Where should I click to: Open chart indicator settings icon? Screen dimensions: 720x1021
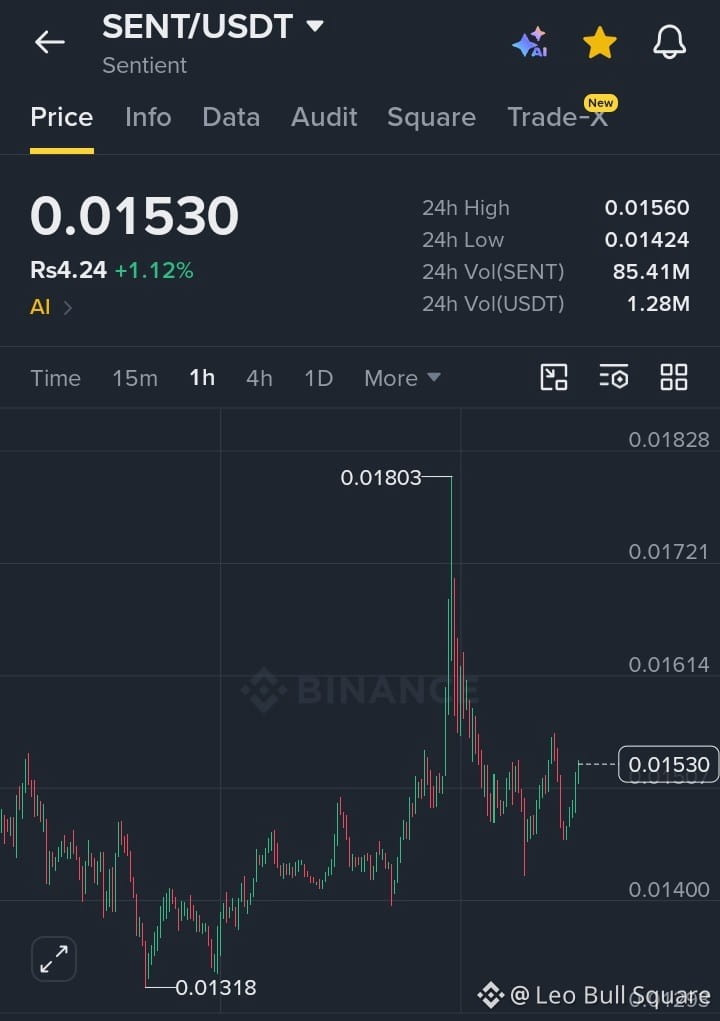[614, 377]
